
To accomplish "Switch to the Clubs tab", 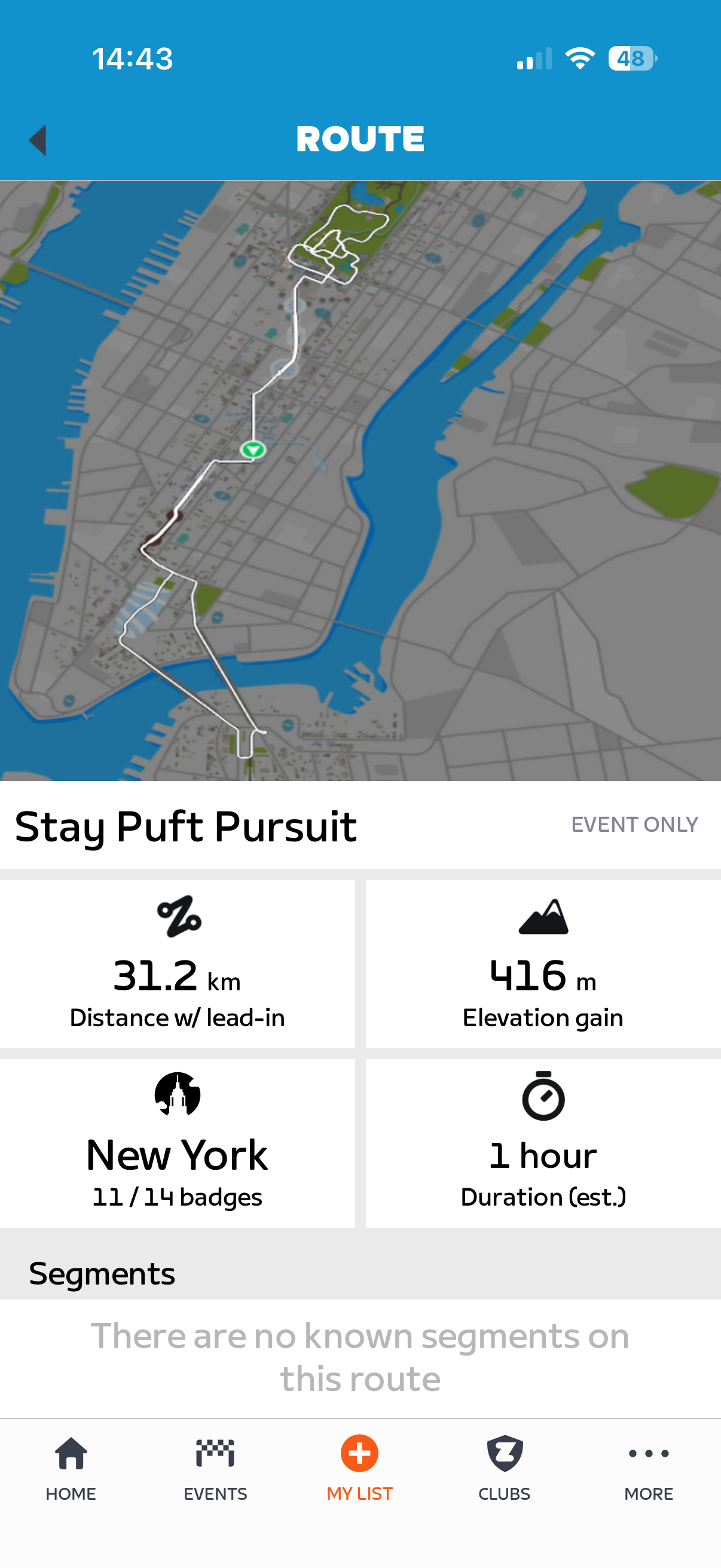I will (504, 1467).
